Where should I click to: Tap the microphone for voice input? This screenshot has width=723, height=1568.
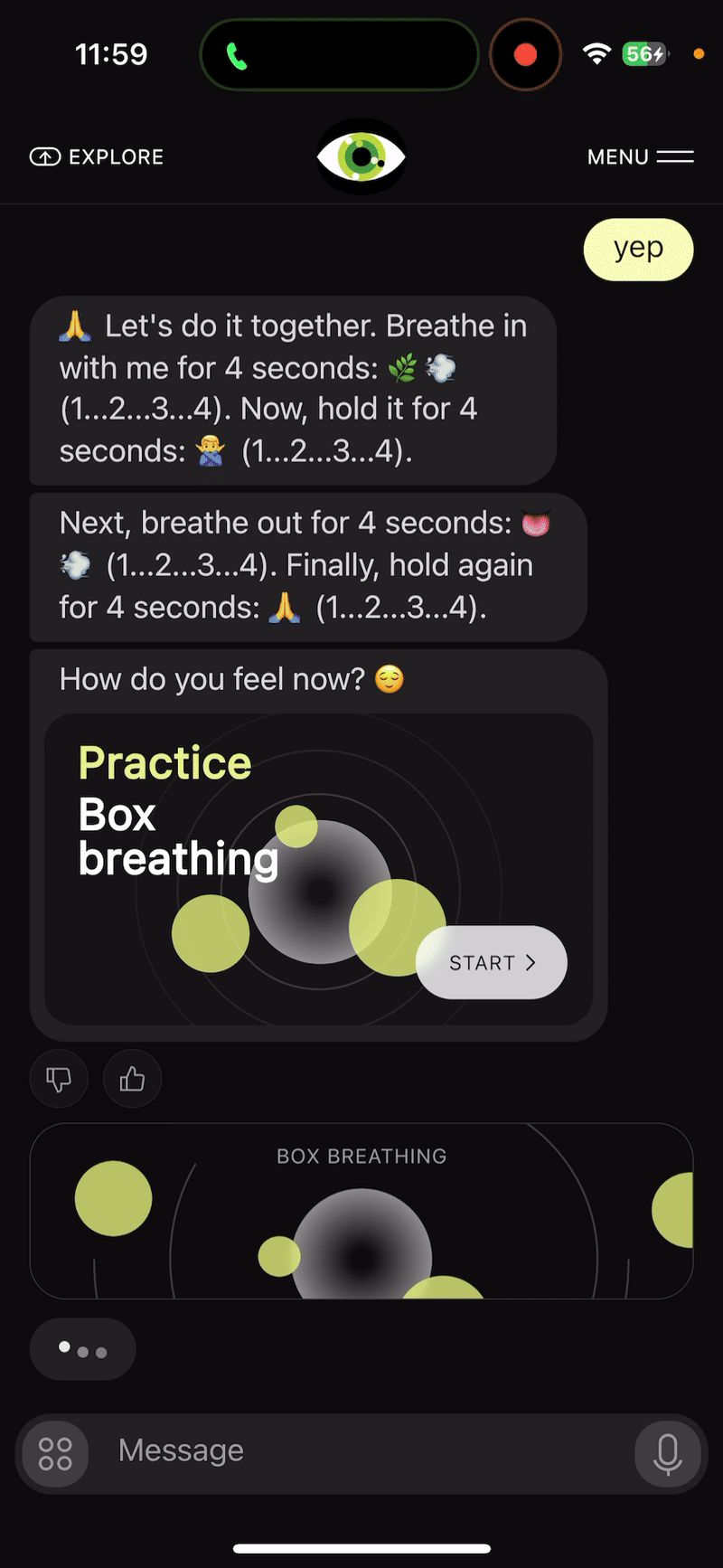667,1453
